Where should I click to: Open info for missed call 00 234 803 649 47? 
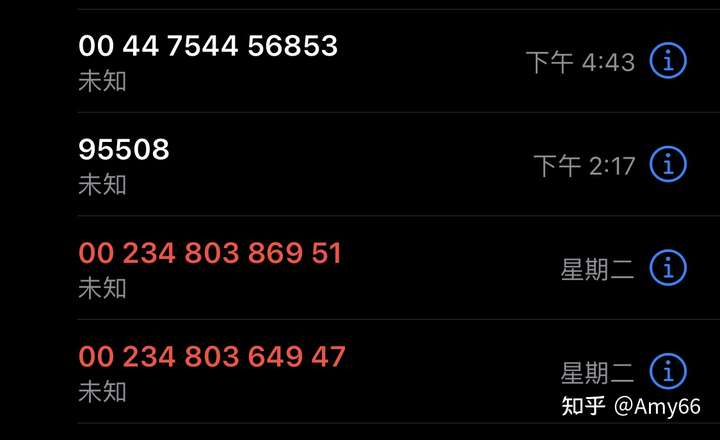tap(668, 371)
